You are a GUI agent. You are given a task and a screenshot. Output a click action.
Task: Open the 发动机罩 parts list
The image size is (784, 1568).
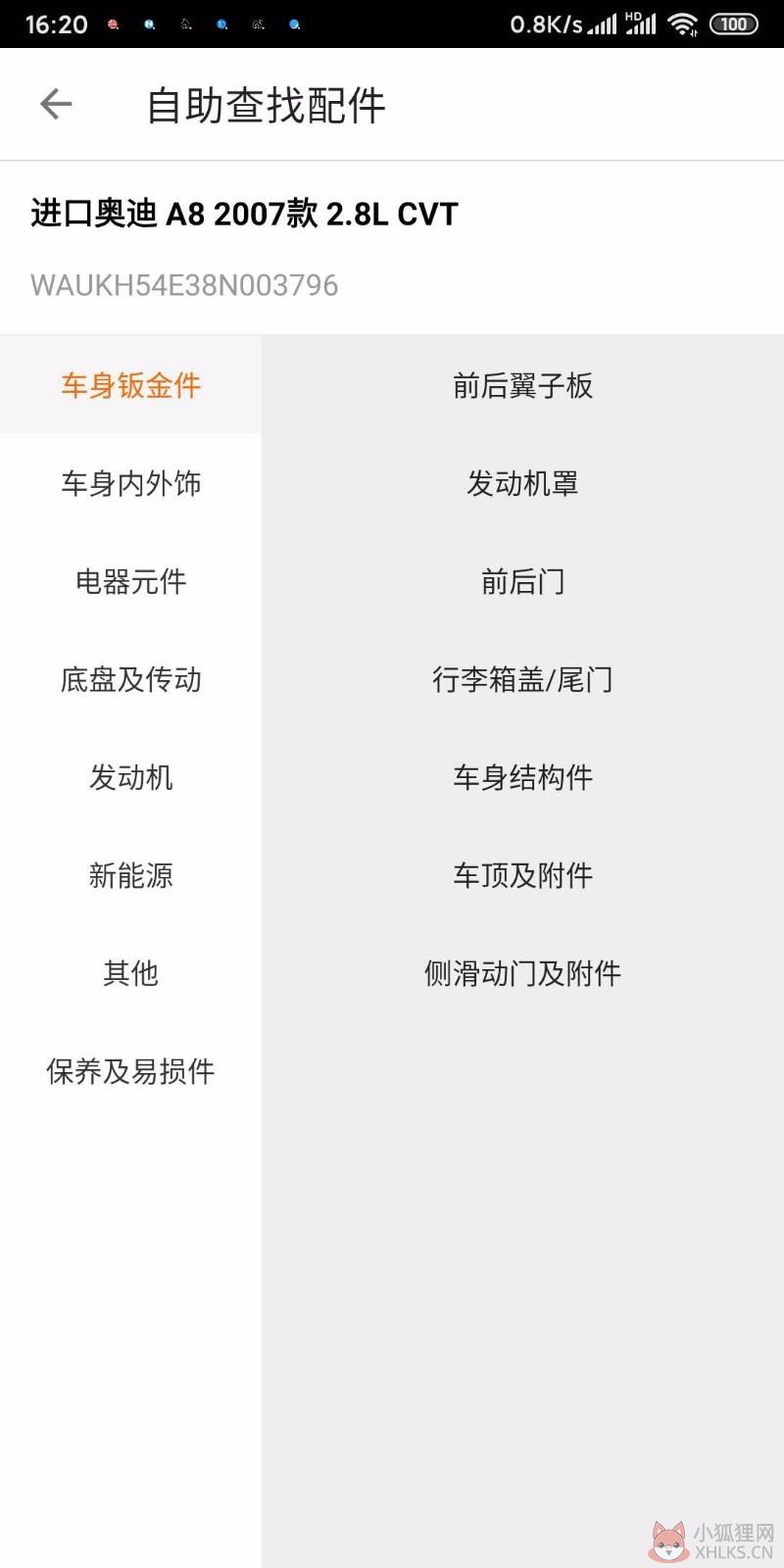coord(522,482)
